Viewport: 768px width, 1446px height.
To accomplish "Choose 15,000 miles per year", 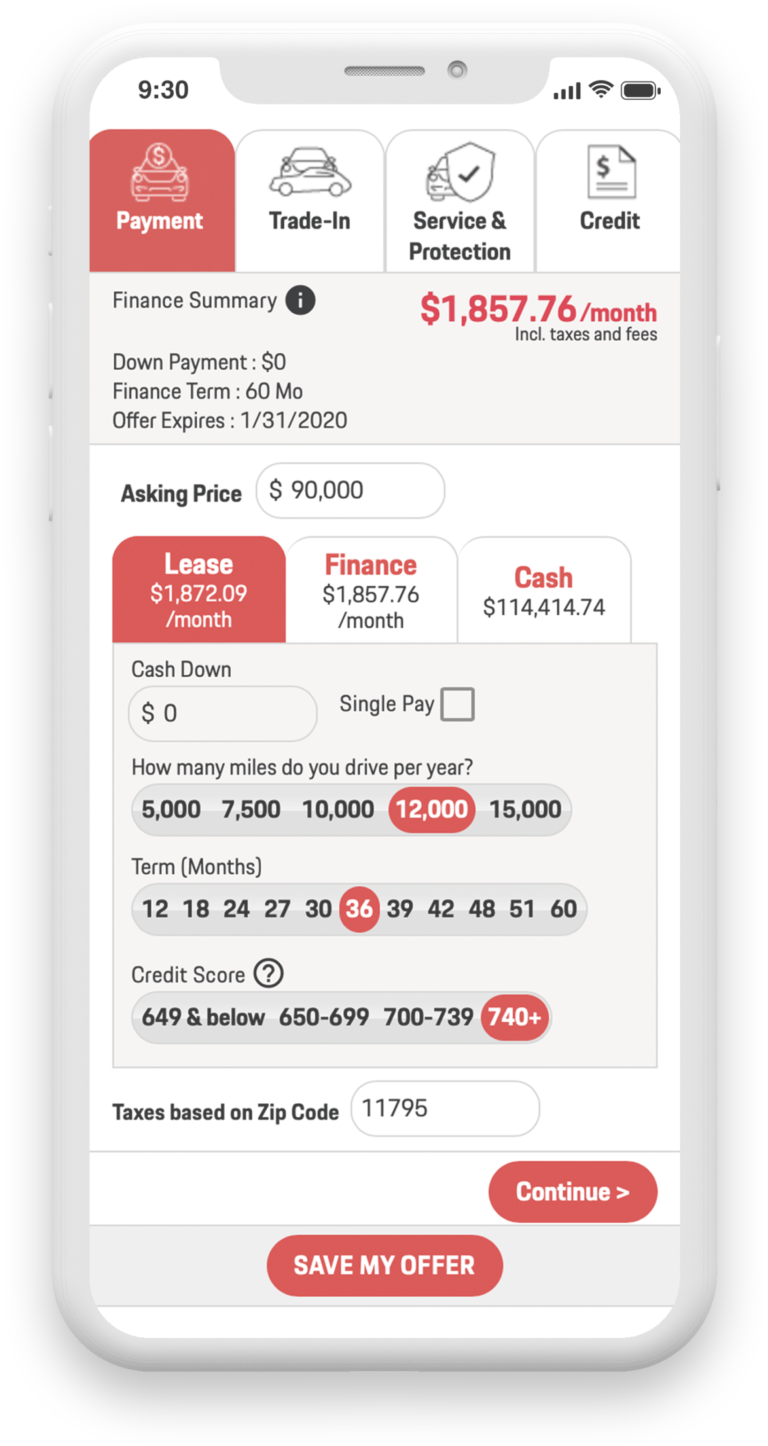I will coord(525,809).
